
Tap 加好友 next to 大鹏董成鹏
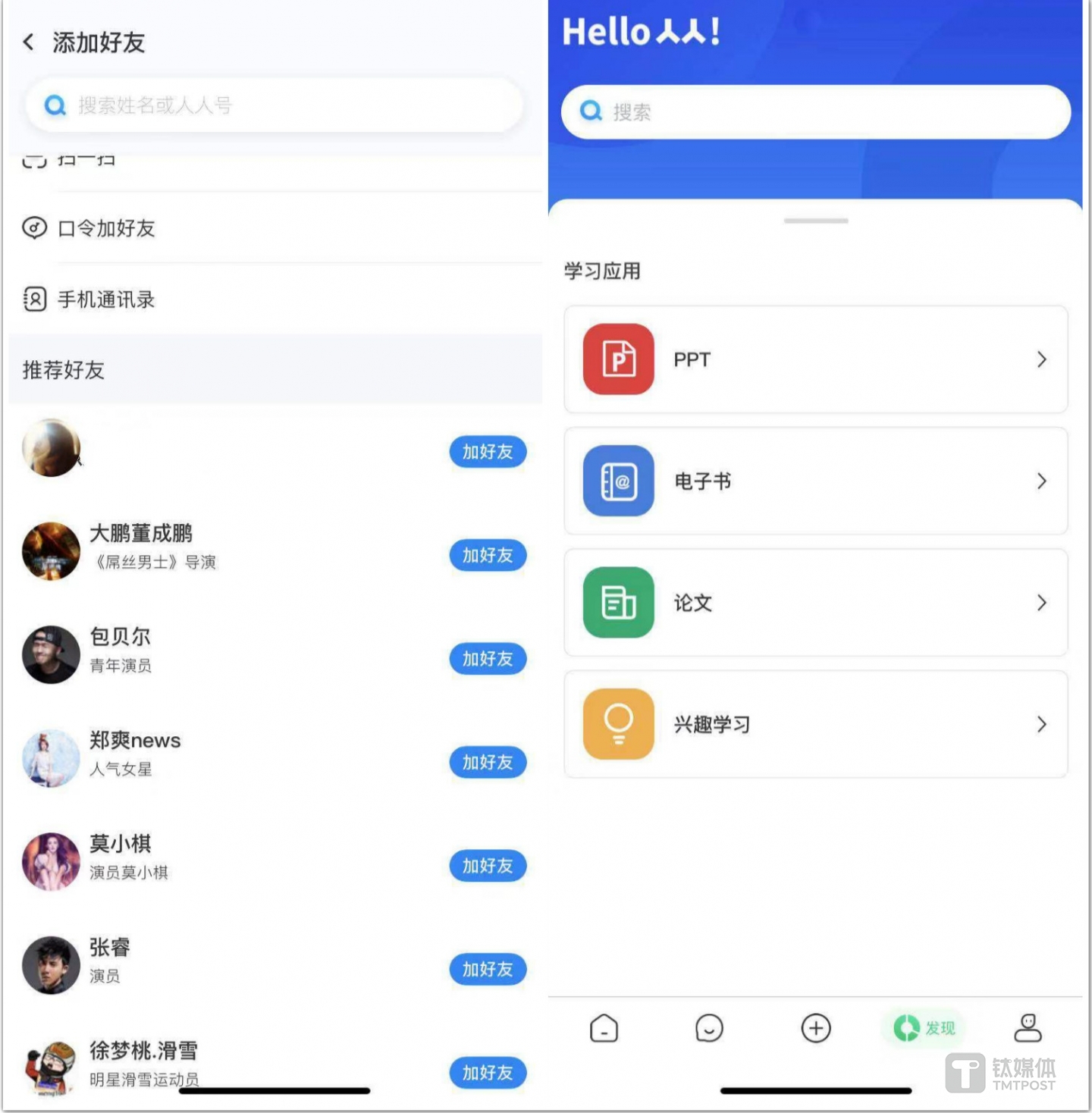point(488,555)
